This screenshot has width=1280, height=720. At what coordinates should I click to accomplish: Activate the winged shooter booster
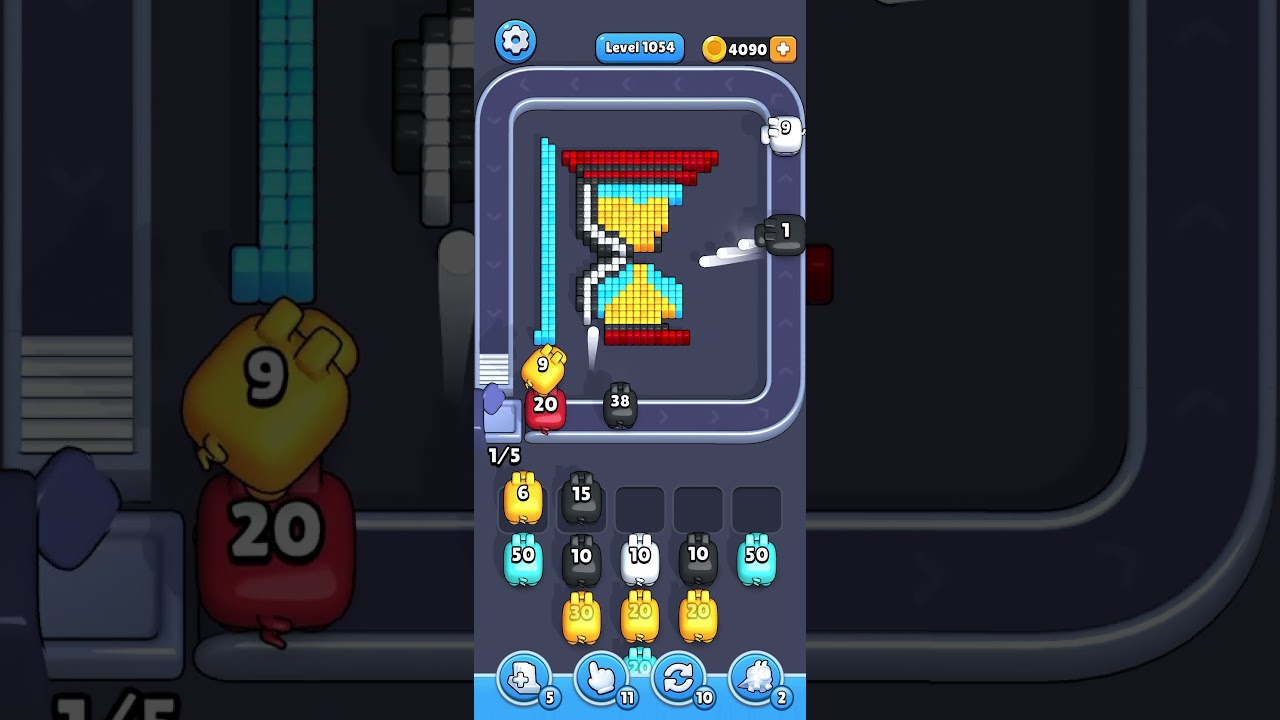[x=756, y=680]
